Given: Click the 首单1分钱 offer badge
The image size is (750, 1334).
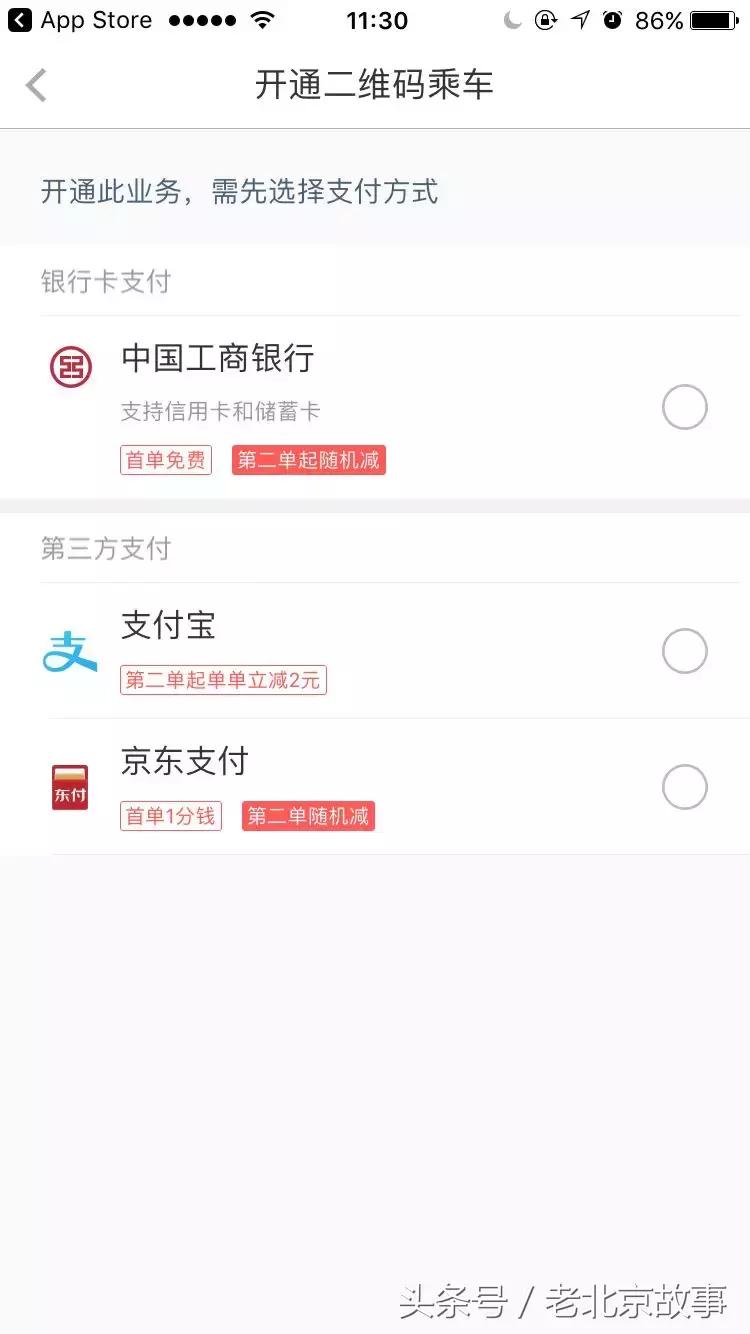Looking at the screenshot, I should click(x=170, y=816).
